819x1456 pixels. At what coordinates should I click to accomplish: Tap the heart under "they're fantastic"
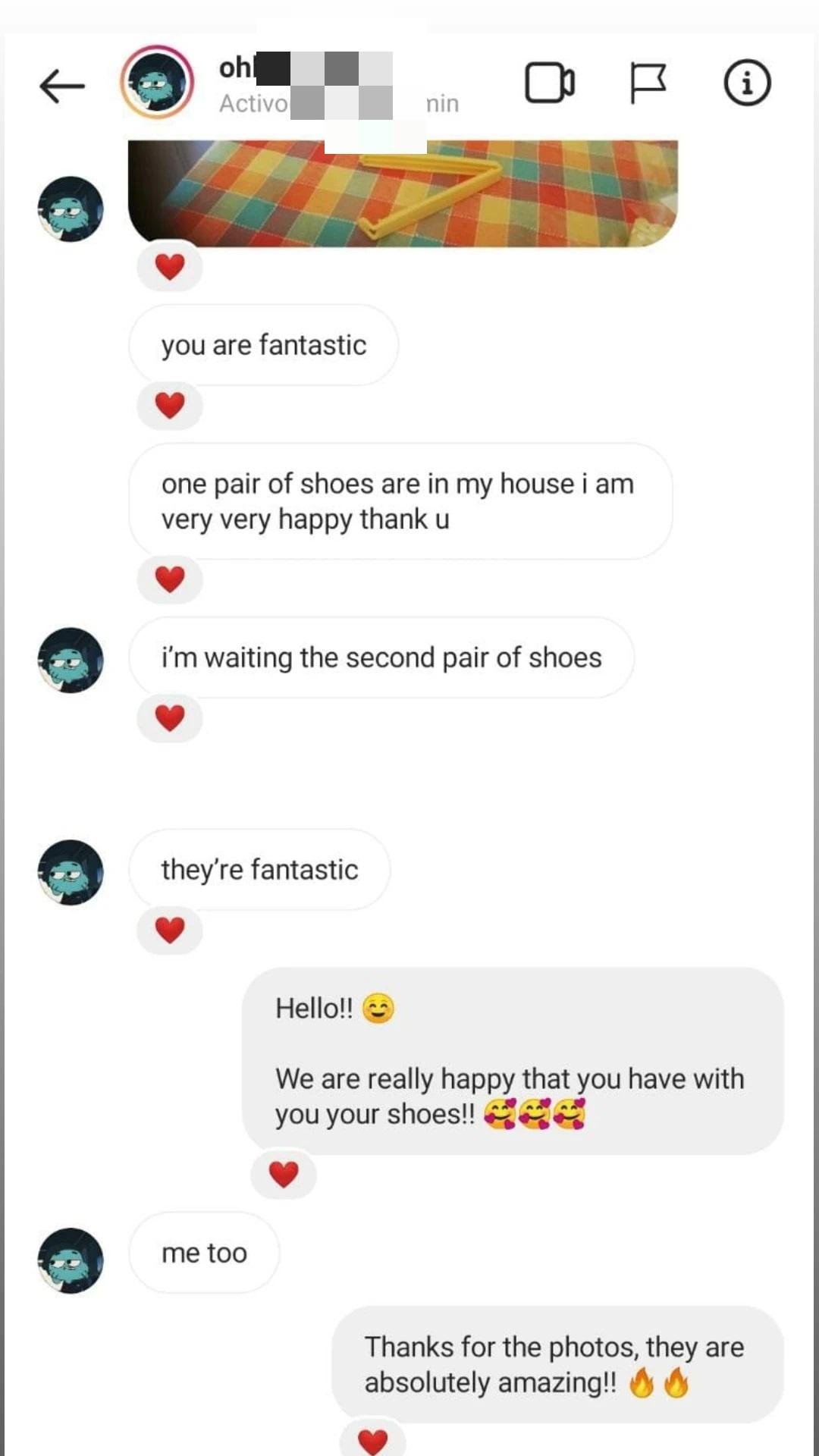170,930
